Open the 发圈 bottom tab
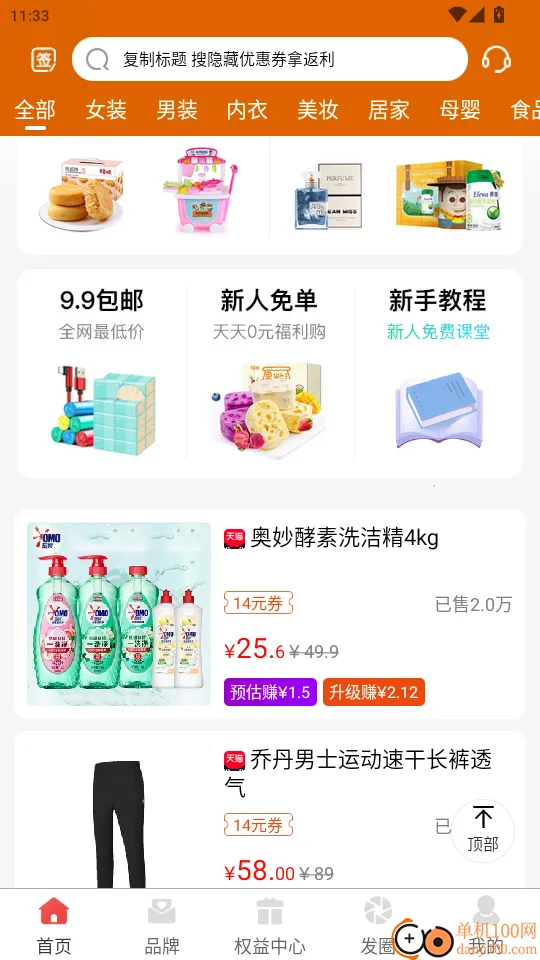This screenshot has width=540, height=960. tap(378, 924)
